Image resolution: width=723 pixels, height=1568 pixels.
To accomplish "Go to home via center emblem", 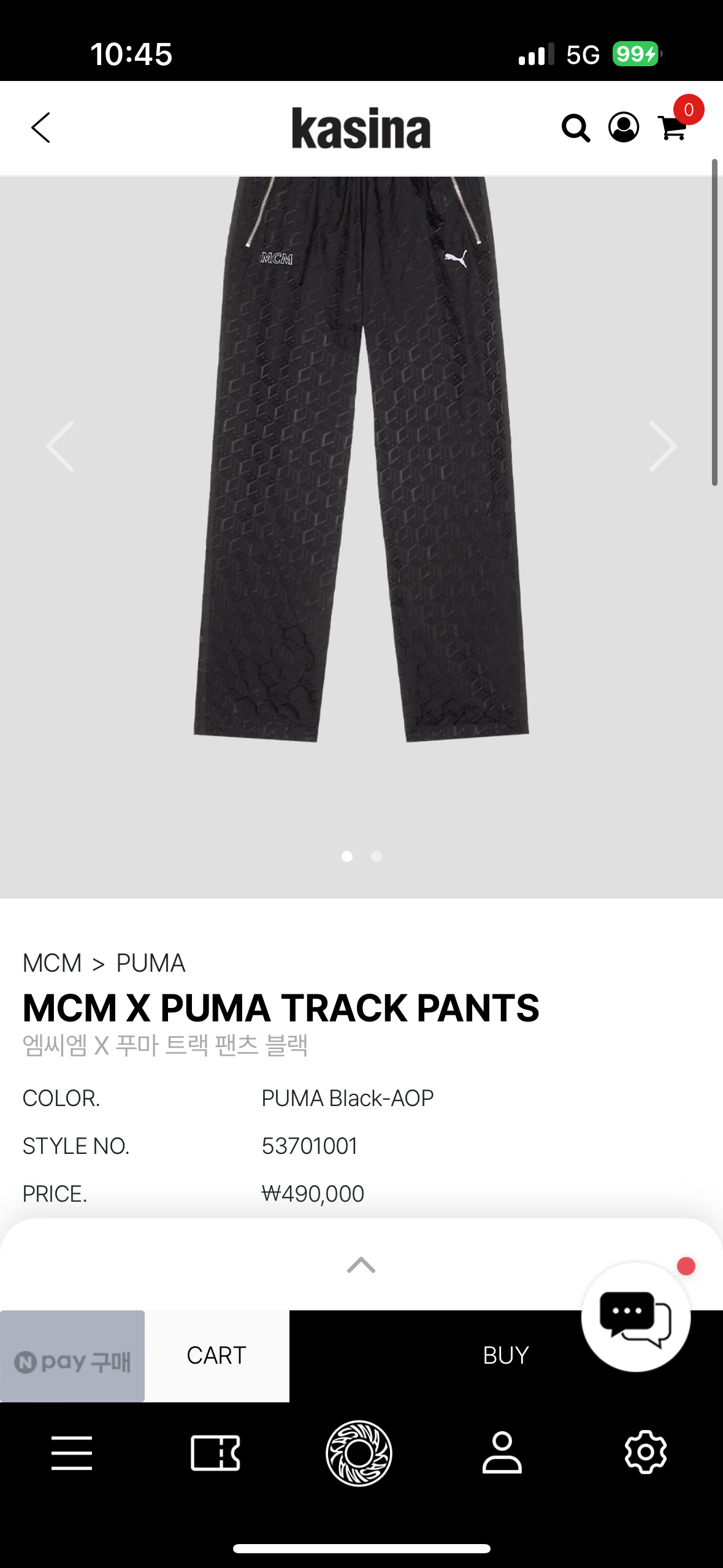I will 359,1453.
